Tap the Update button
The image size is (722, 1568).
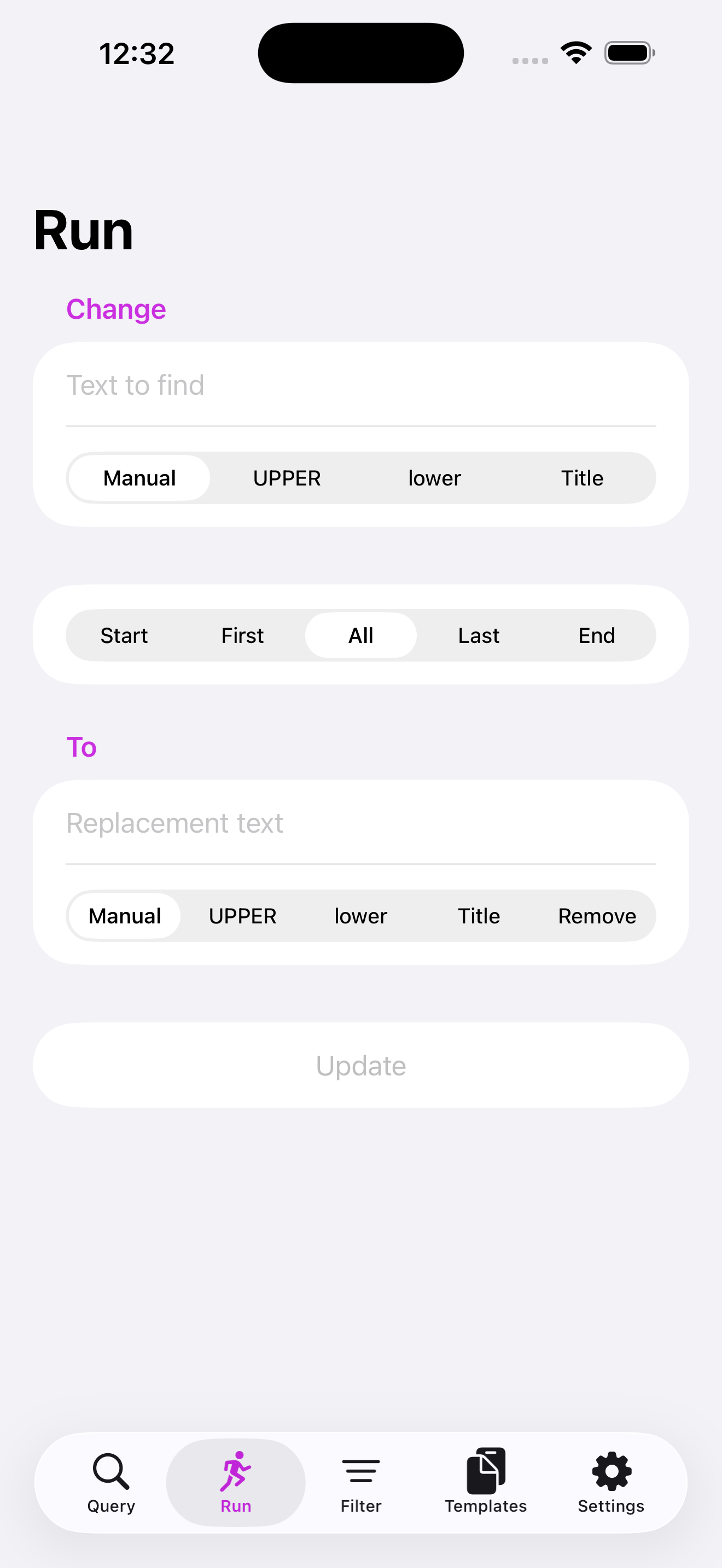tap(360, 1065)
